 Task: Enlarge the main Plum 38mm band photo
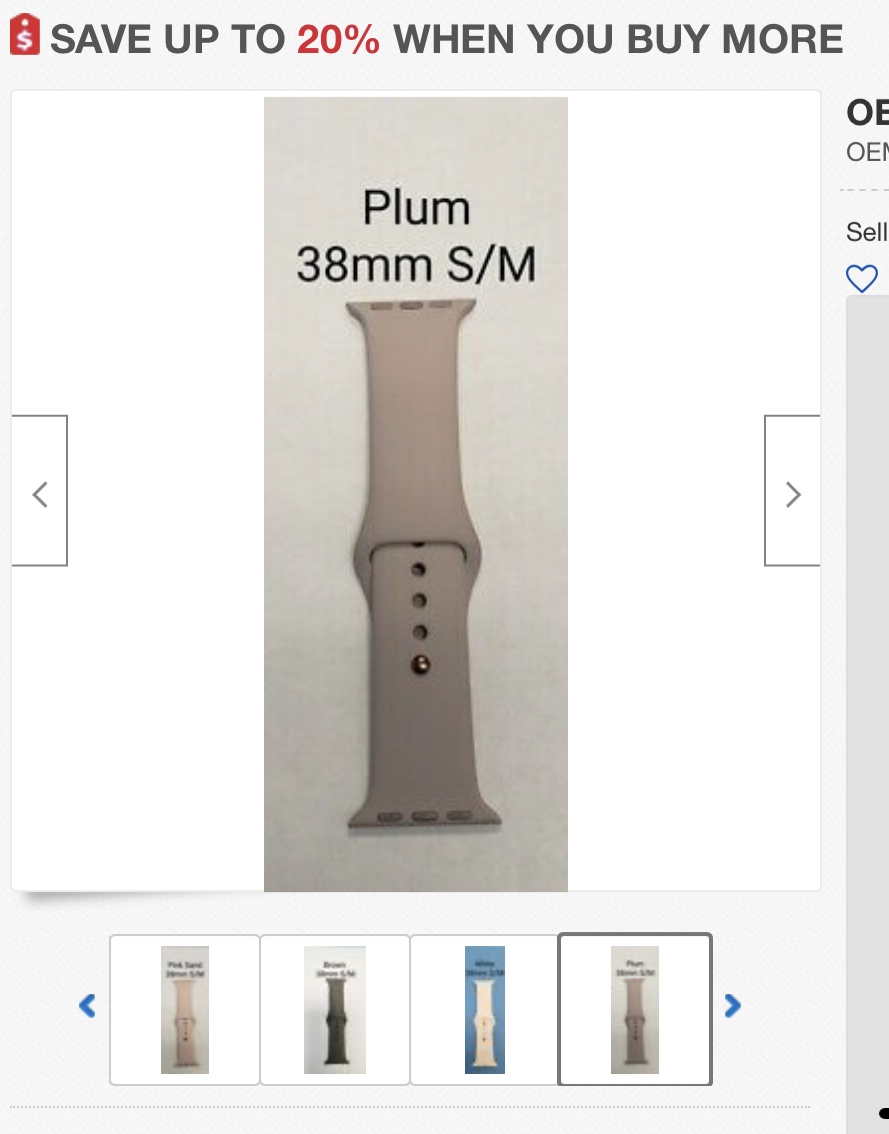416,494
